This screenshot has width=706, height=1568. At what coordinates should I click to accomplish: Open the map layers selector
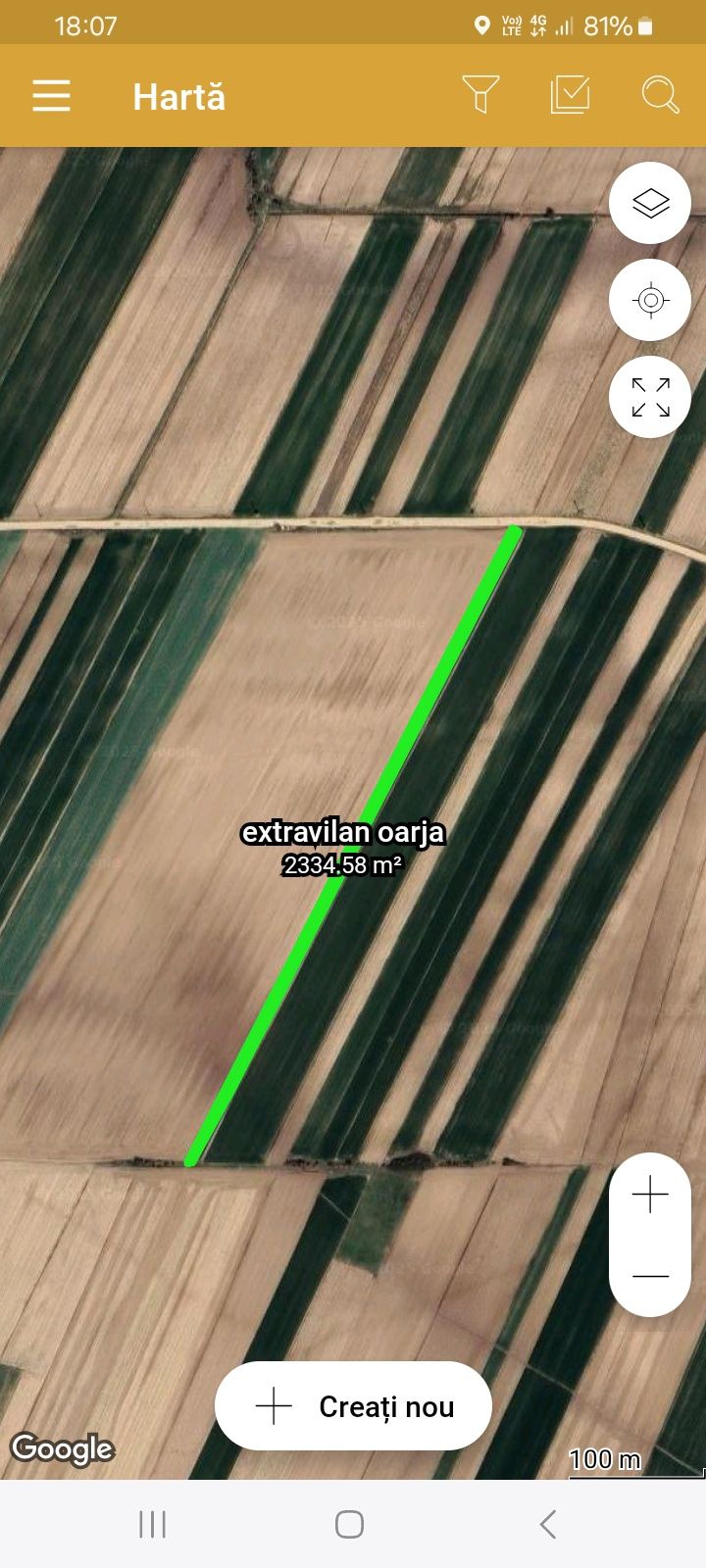tap(650, 203)
